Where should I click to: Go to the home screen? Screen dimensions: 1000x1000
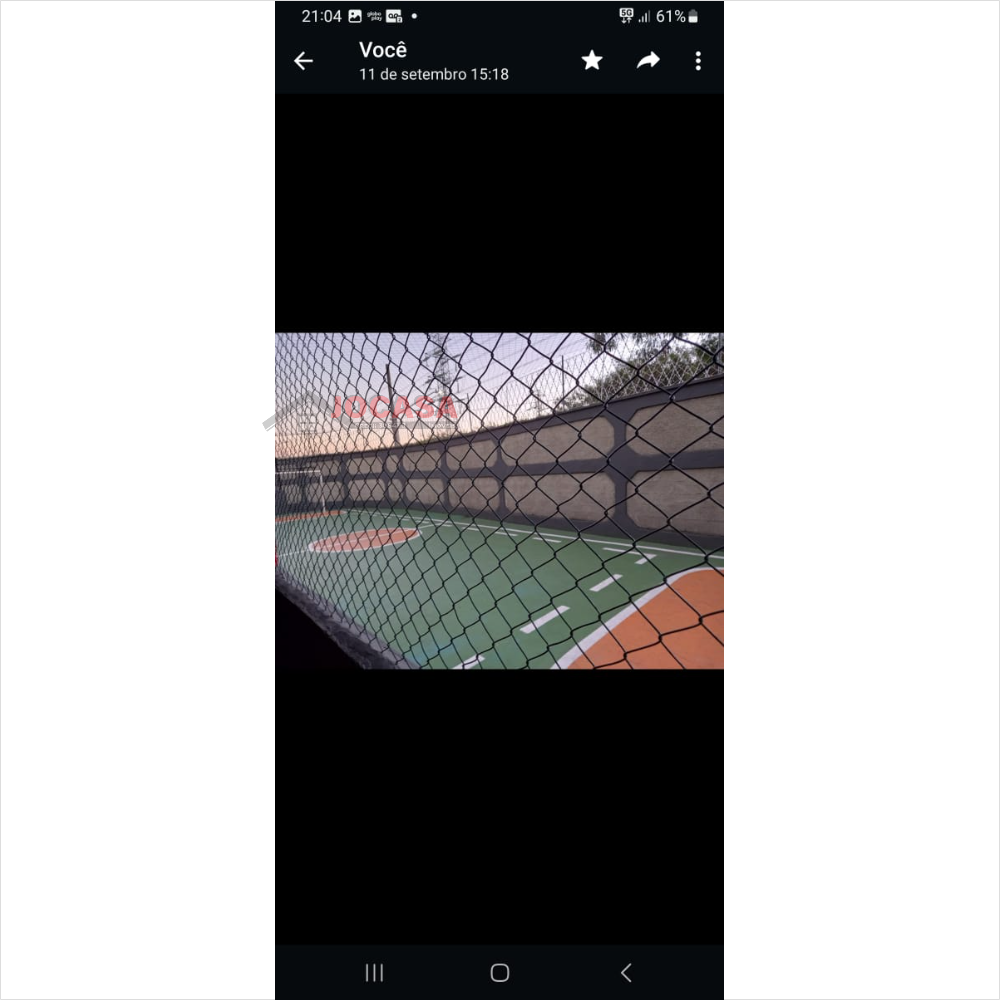tap(500, 972)
